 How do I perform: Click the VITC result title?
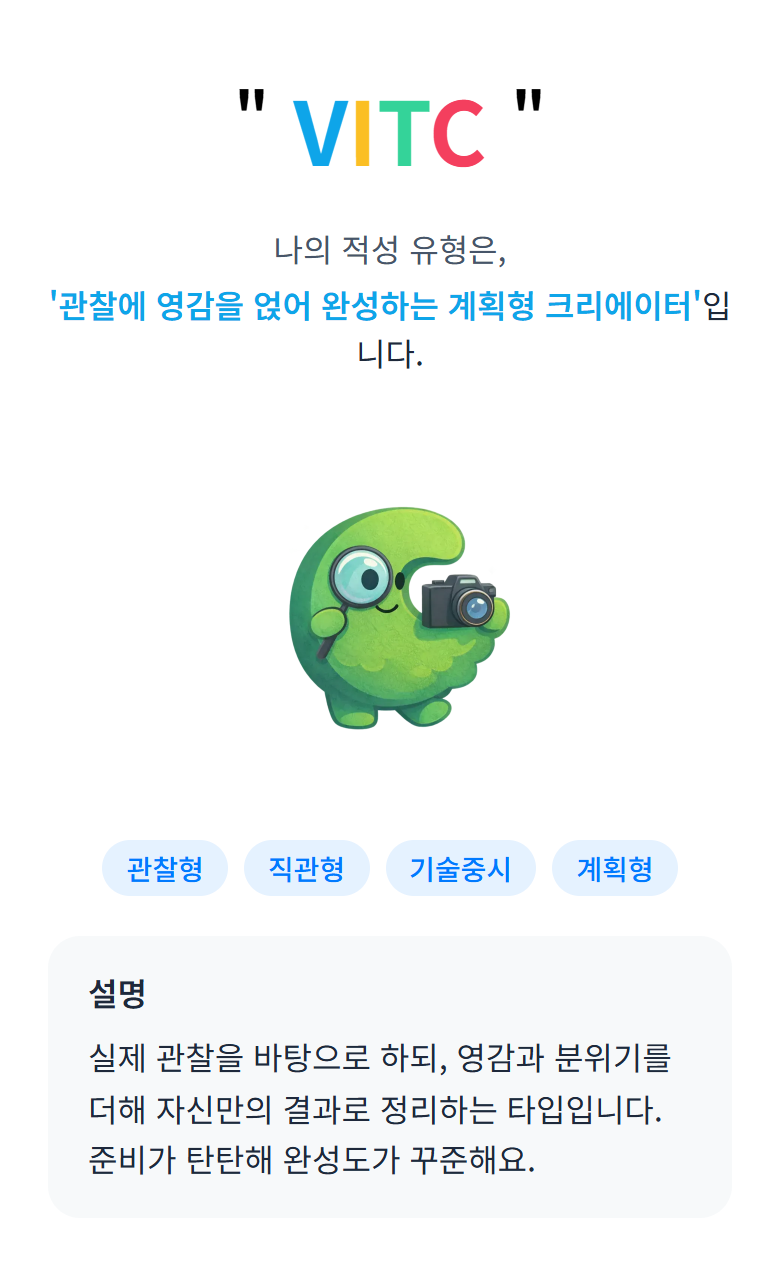(x=390, y=130)
